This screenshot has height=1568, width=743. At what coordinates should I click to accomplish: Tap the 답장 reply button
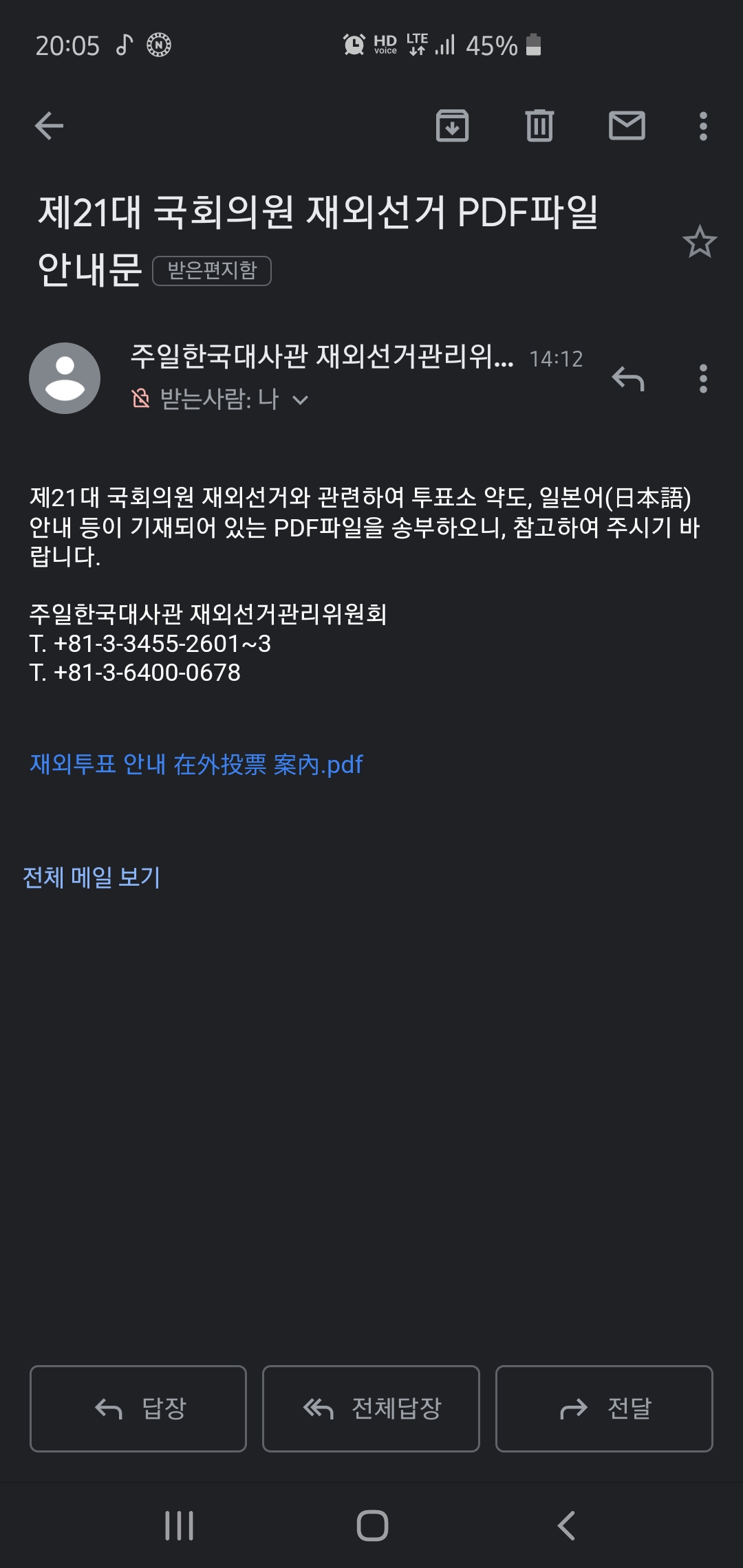click(x=138, y=1408)
